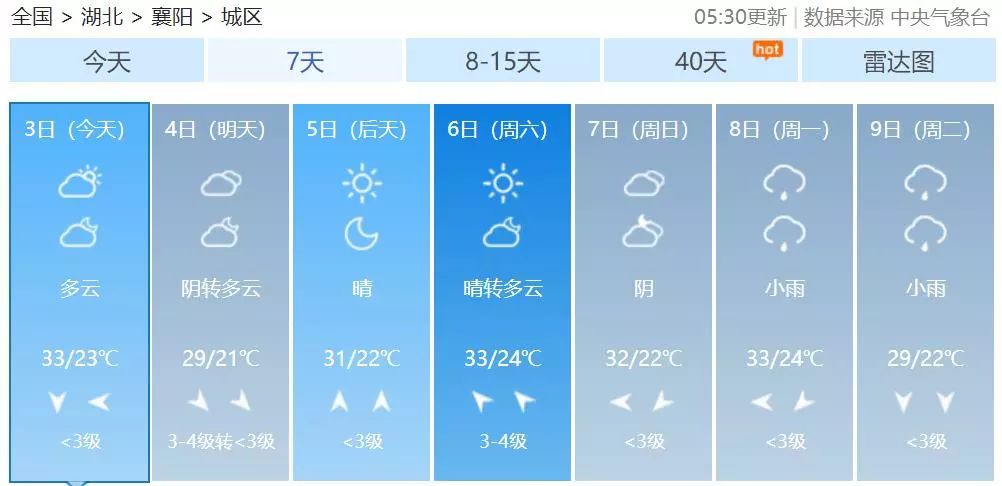View the 40天 forecast tab
1002x486 pixels.
click(x=700, y=61)
